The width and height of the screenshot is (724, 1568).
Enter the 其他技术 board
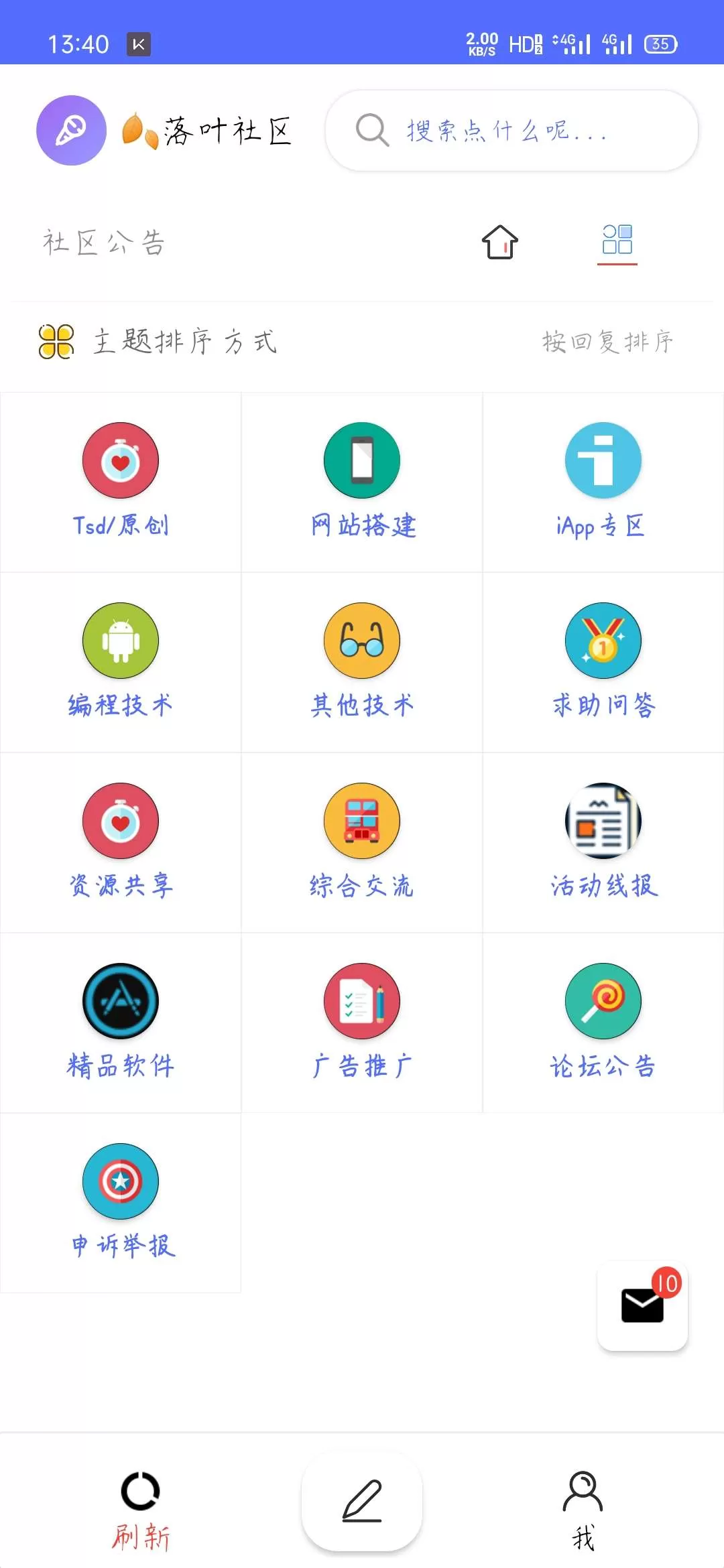pyautogui.click(x=362, y=663)
